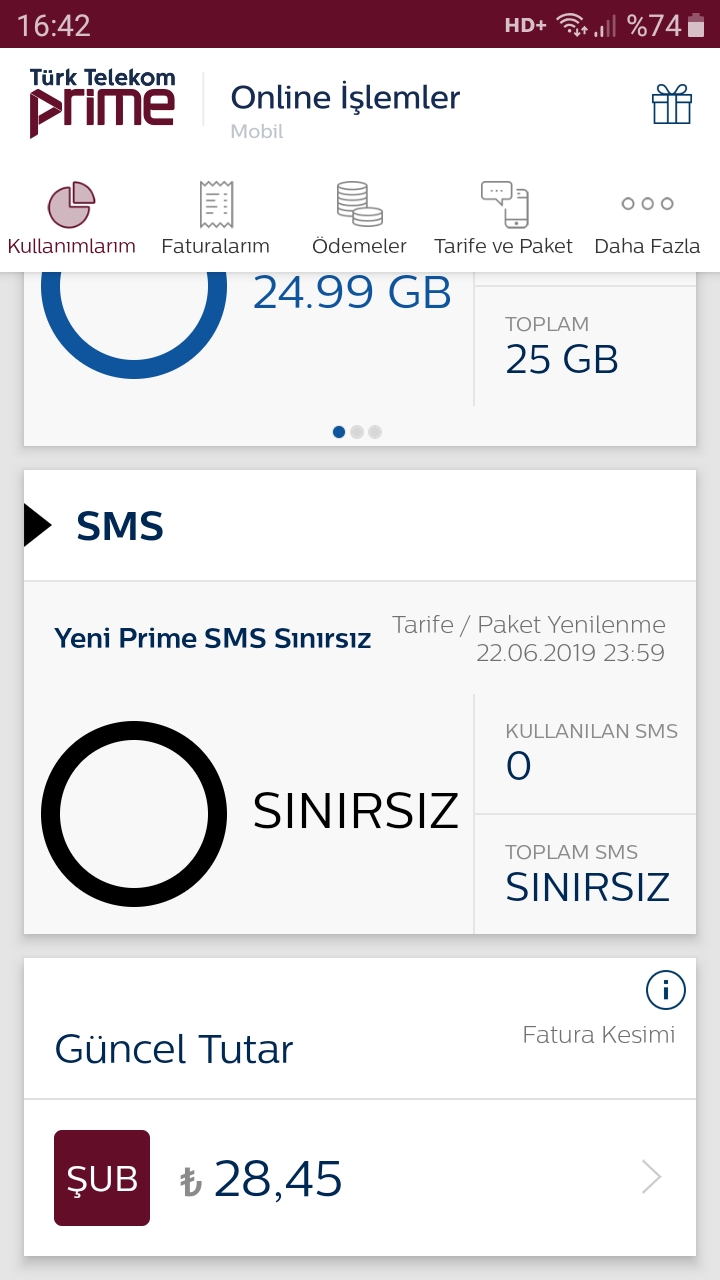Go to the Ödemeler tab
The height and width of the screenshot is (1280, 720).
coord(359,218)
